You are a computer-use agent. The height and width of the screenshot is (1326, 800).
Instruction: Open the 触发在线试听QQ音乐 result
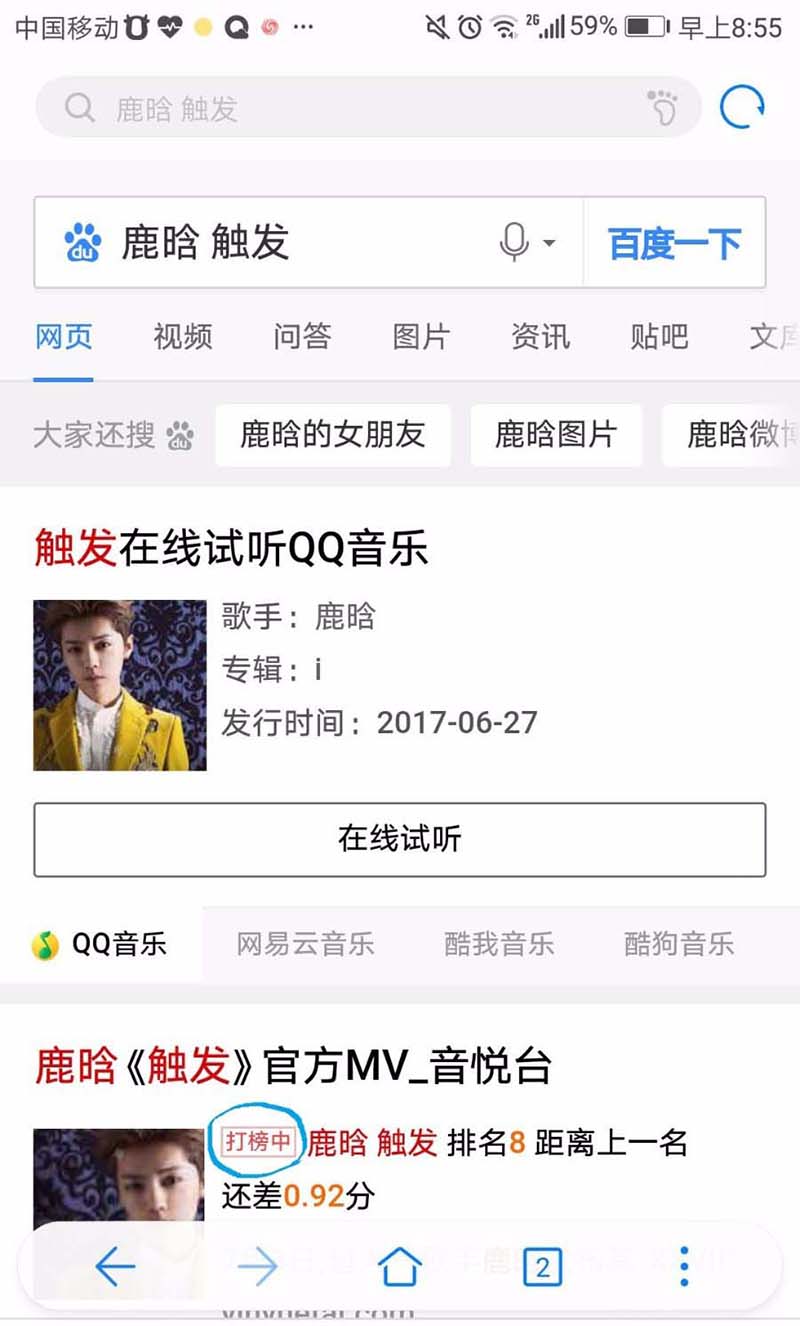232,548
